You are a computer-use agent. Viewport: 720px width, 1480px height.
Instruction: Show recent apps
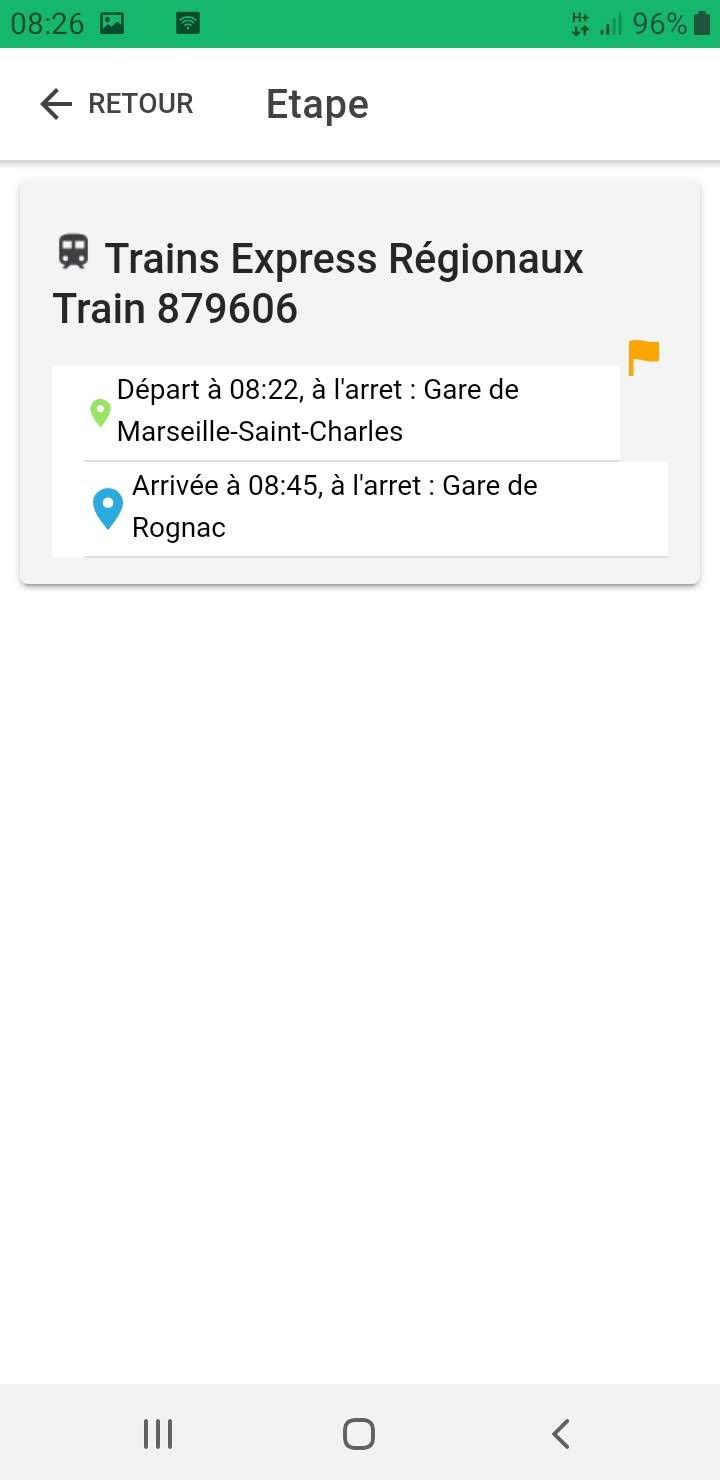pyautogui.click(x=158, y=1434)
